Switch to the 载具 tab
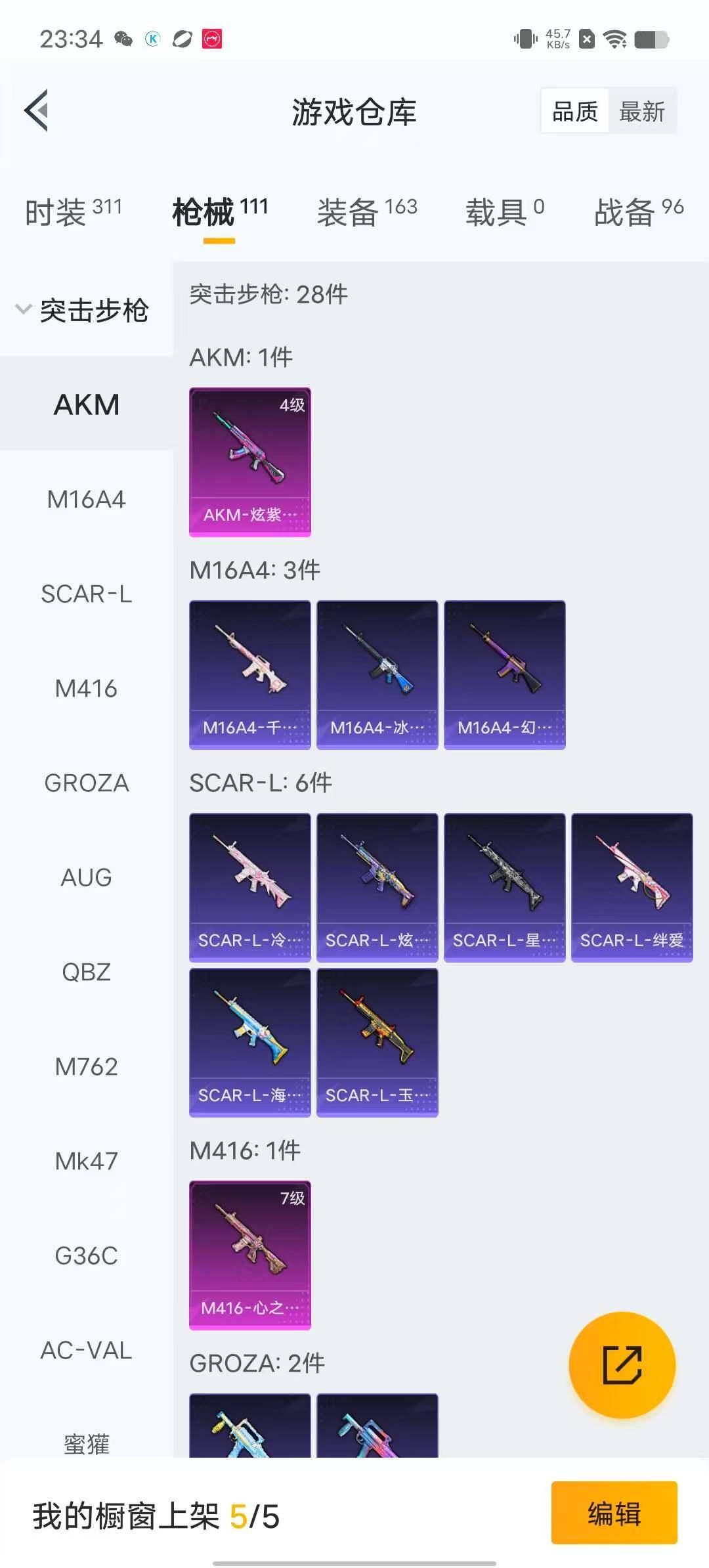 (504, 211)
